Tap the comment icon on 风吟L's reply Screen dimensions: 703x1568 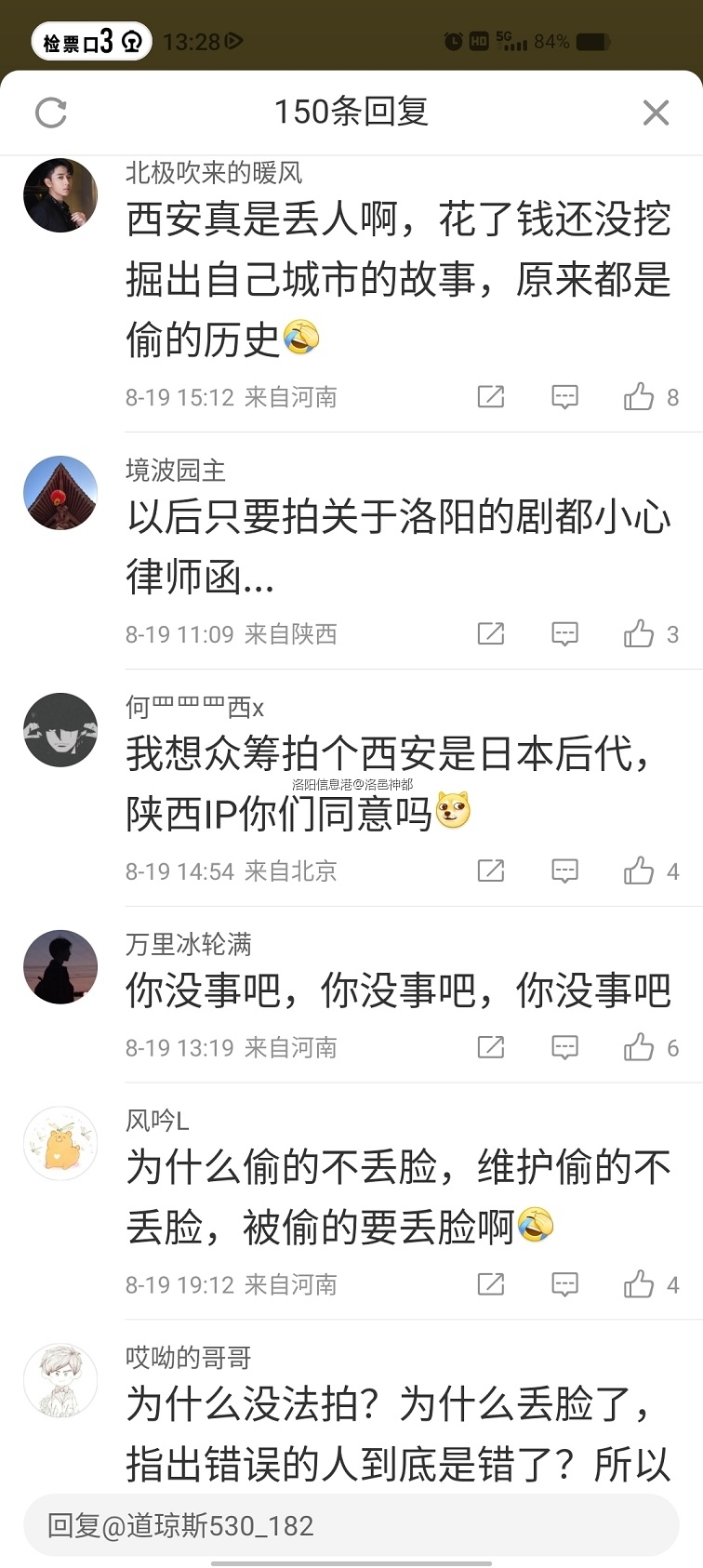click(564, 1284)
